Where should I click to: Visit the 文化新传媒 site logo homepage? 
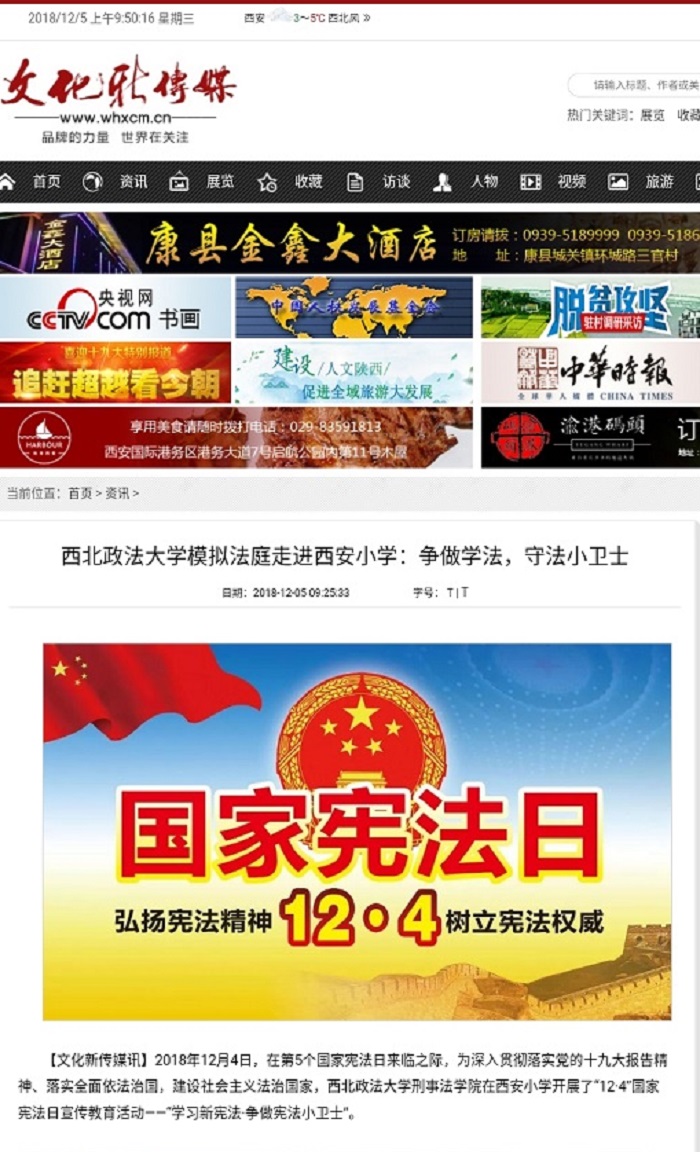tap(117, 95)
